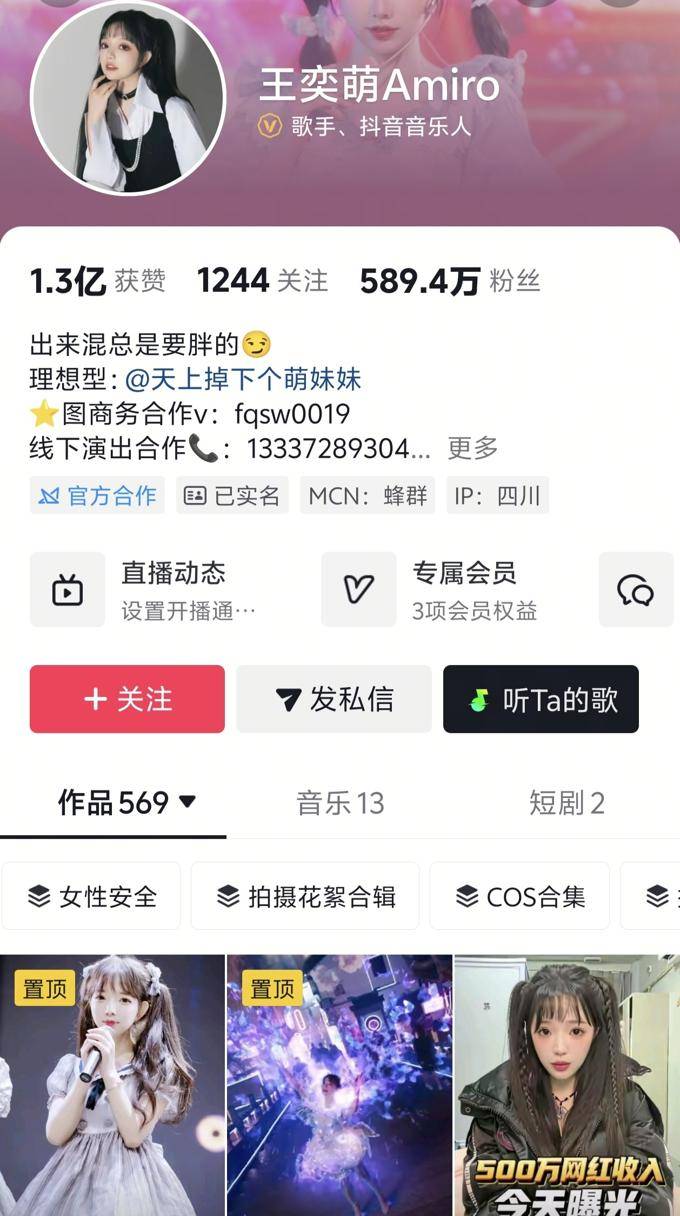The image size is (680, 1216).
Task: Open the 官方合作 tag
Action: [x=98, y=495]
